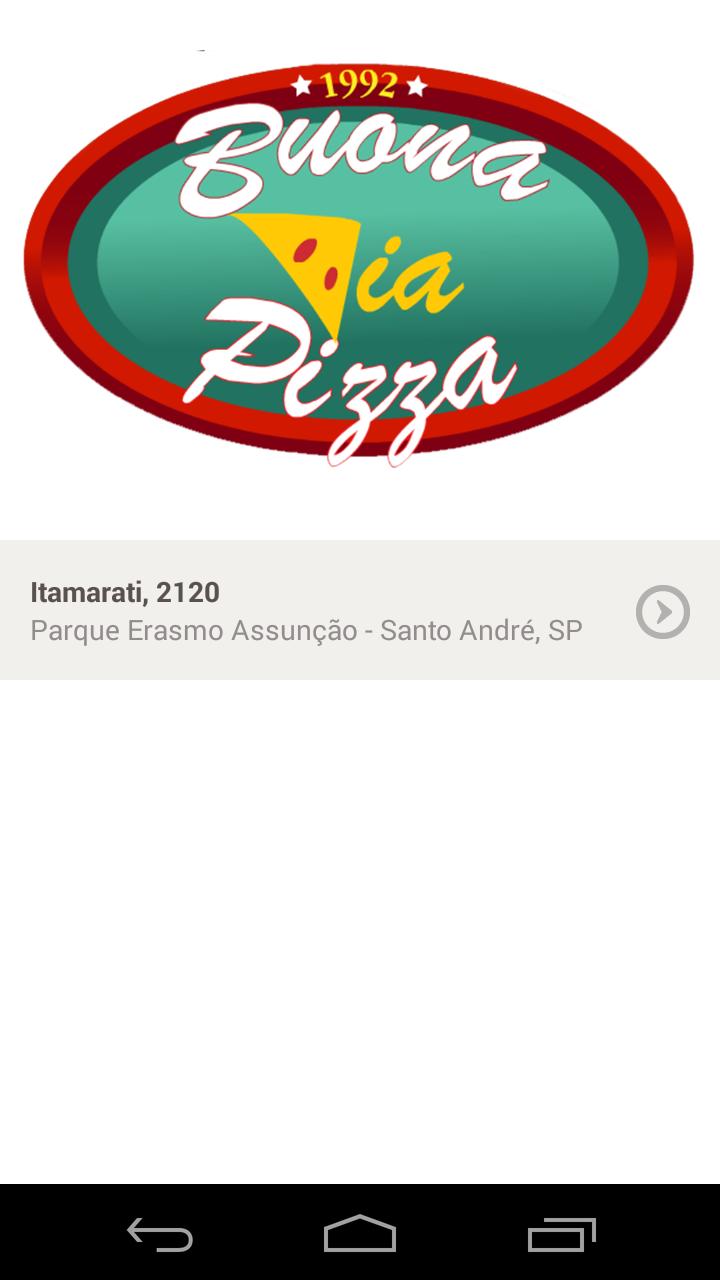
Task: Open the recent apps view
Action: (561, 1234)
